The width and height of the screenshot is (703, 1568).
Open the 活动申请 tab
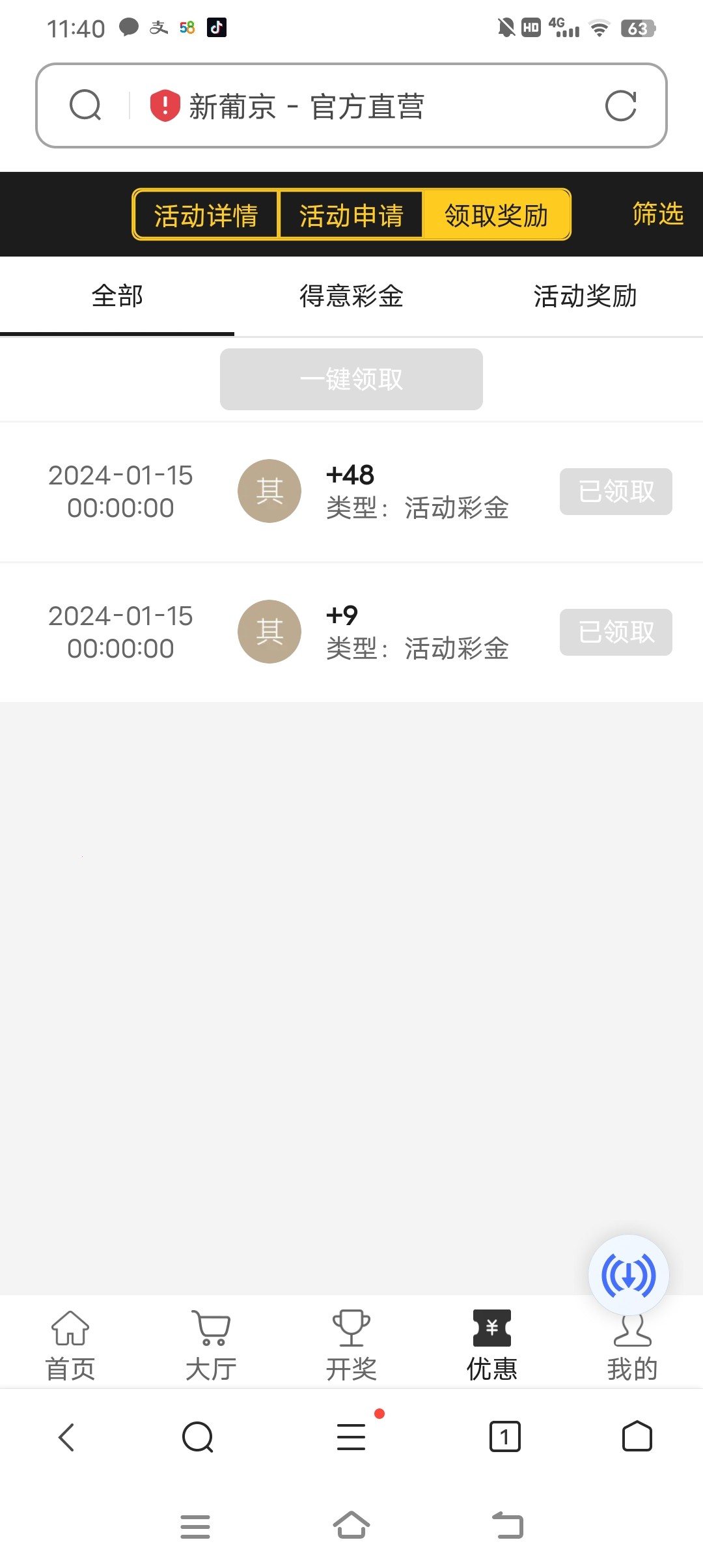click(351, 214)
